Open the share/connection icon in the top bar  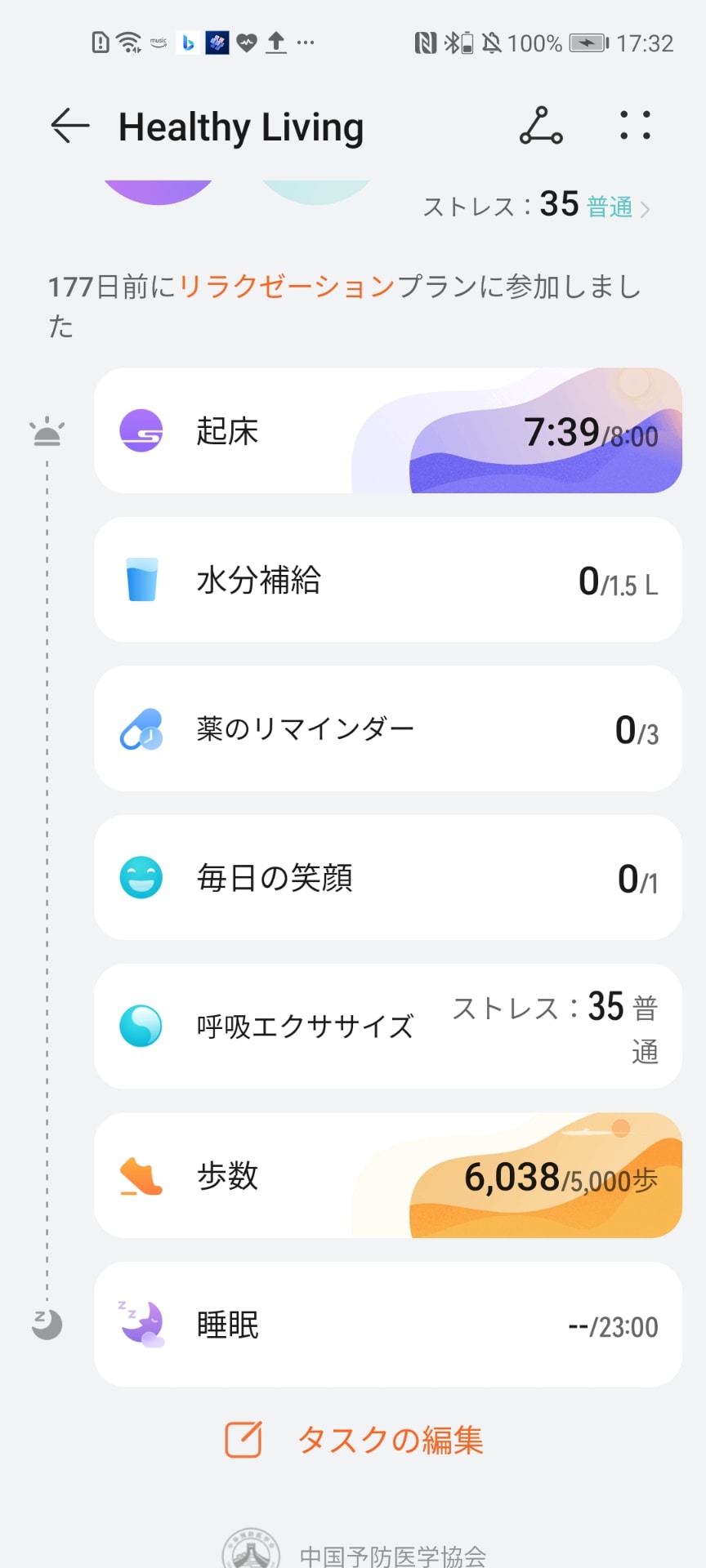pos(539,127)
